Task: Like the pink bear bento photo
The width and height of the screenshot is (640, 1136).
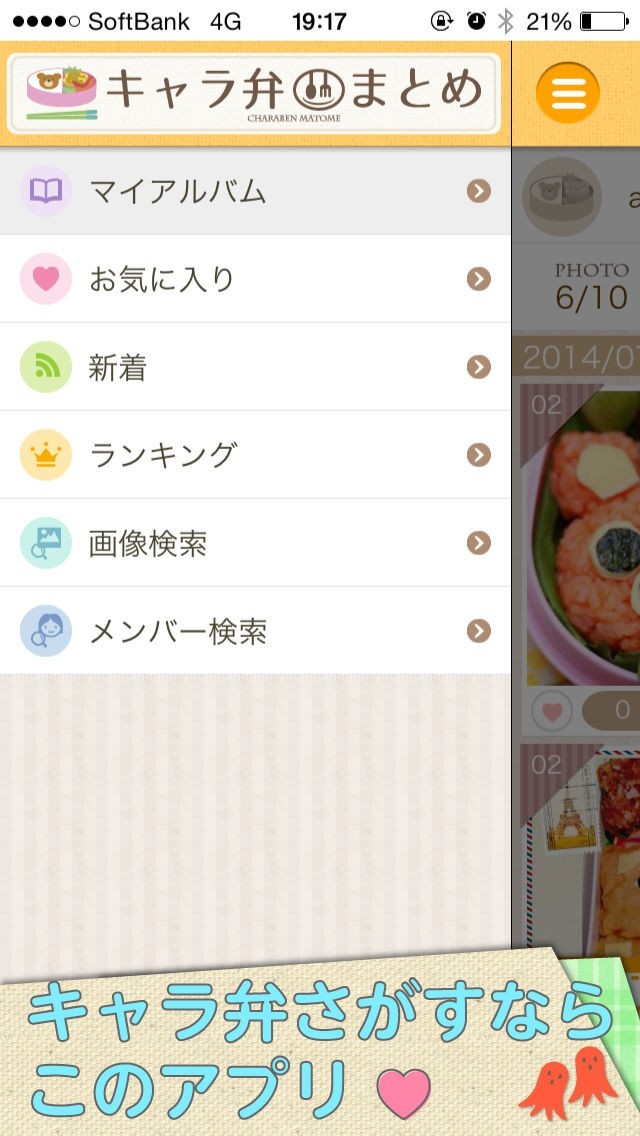Action: tap(551, 711)
